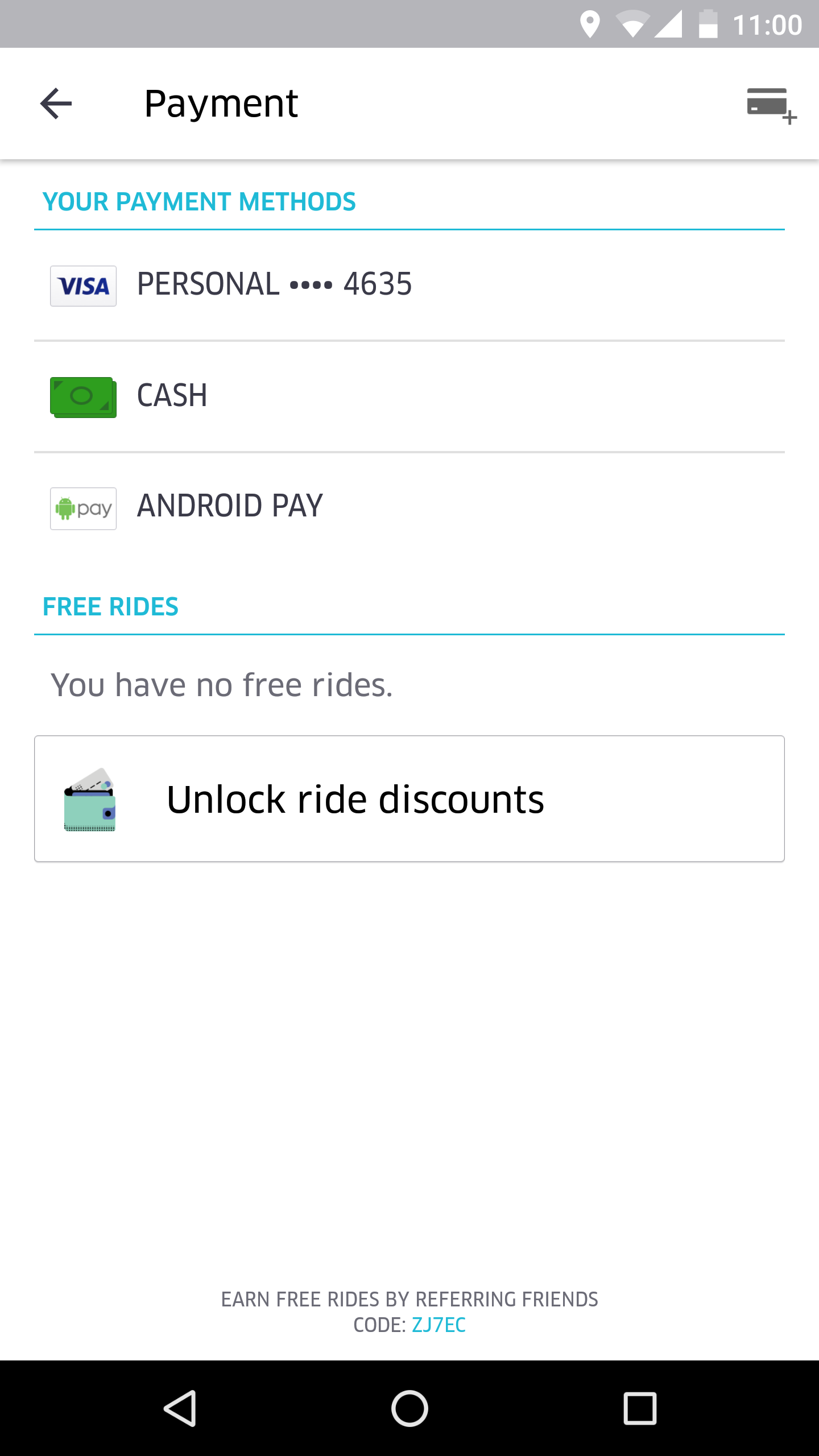Tap the back arrow to exit Payment
Screen dimensions: 819x1456
tap(55, 104)
